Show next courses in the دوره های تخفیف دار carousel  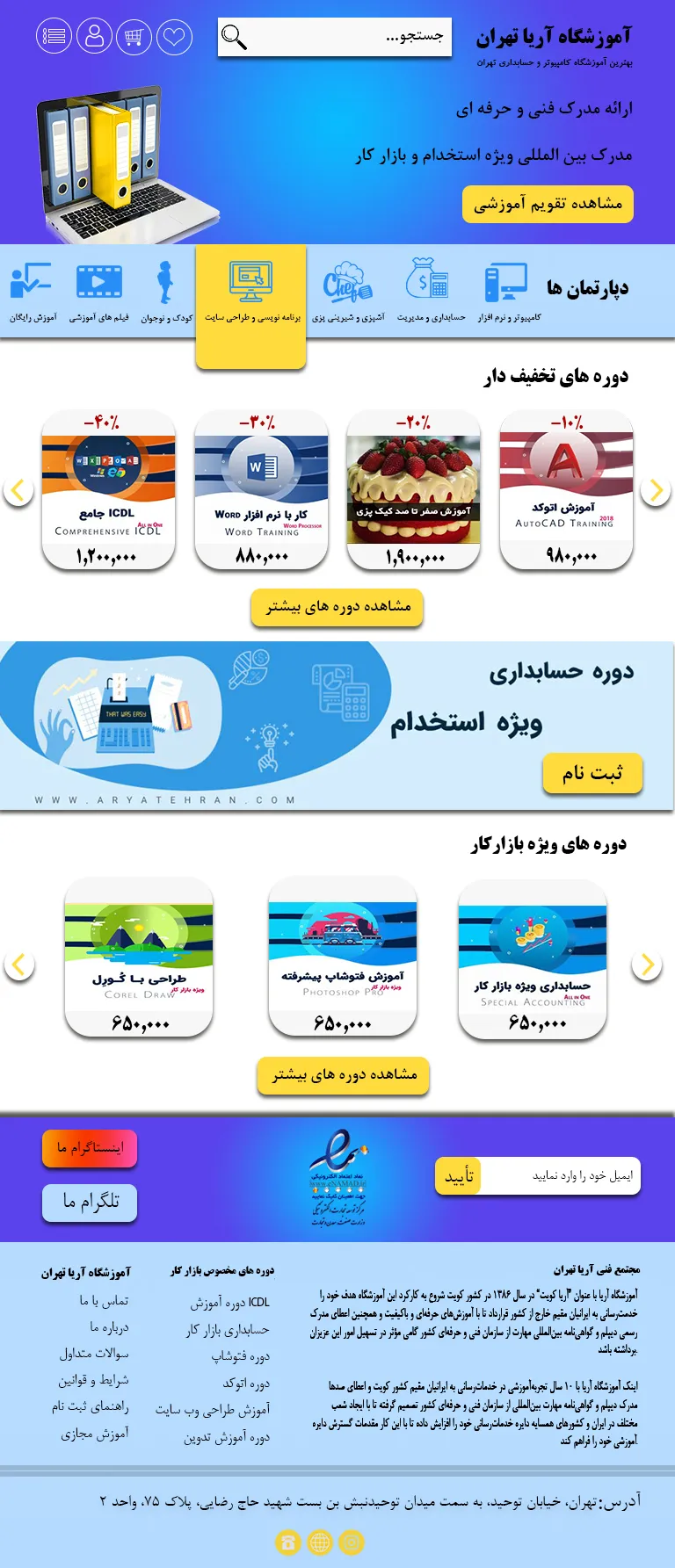point(655,490)
